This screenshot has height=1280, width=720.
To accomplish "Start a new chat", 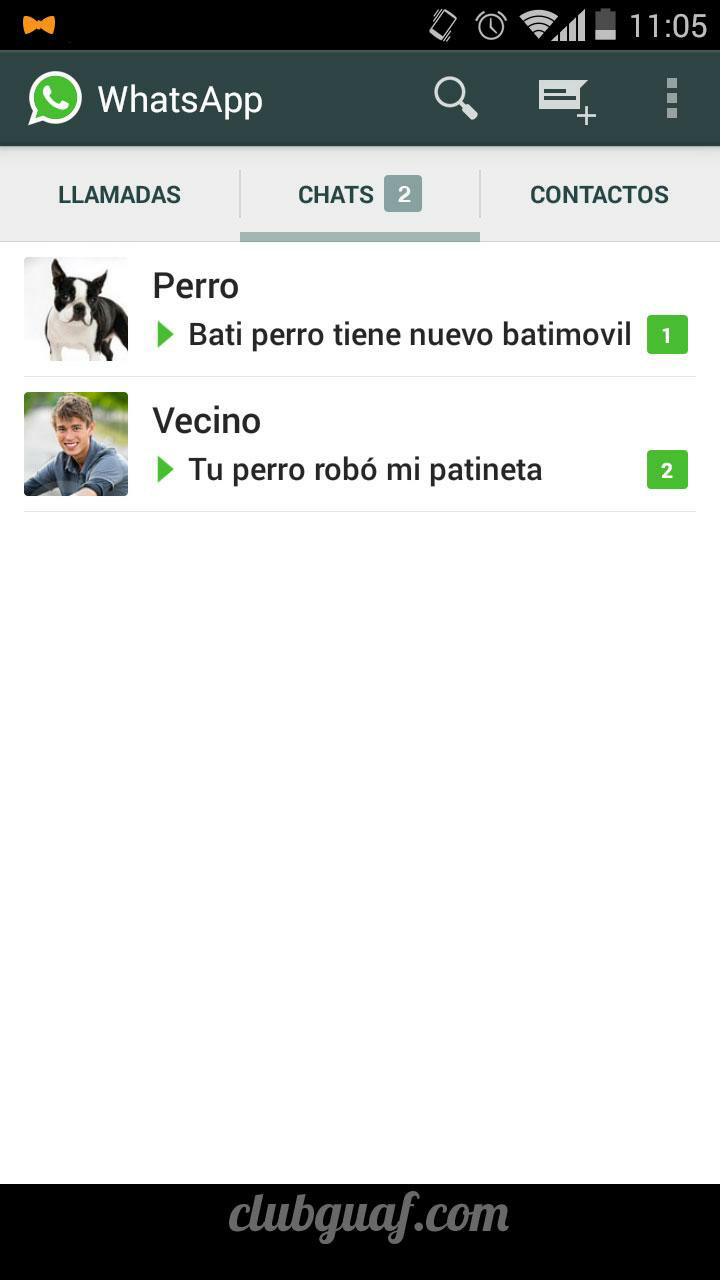I will point(566,100).
